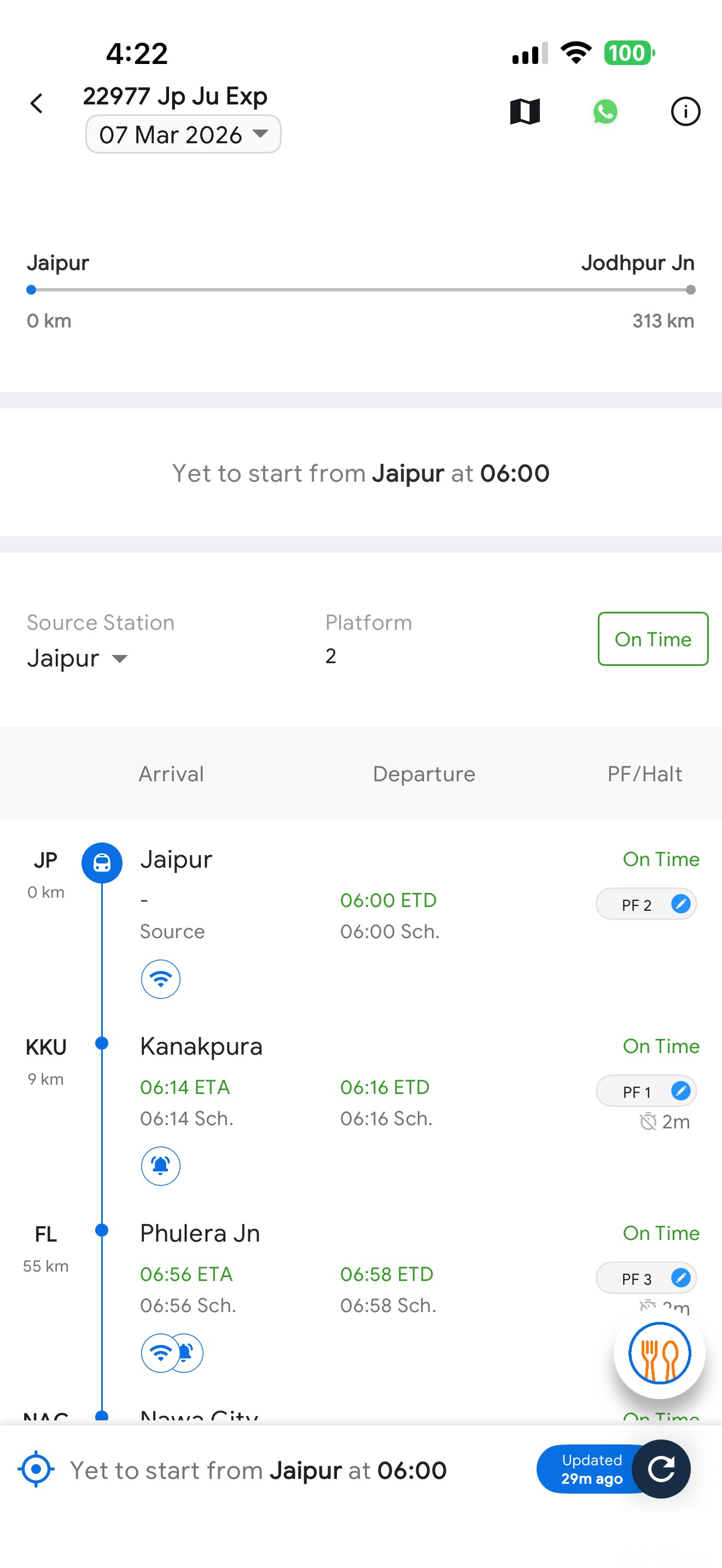Set the alarm bell for Kanakpura station

[x=161, y=1166]
